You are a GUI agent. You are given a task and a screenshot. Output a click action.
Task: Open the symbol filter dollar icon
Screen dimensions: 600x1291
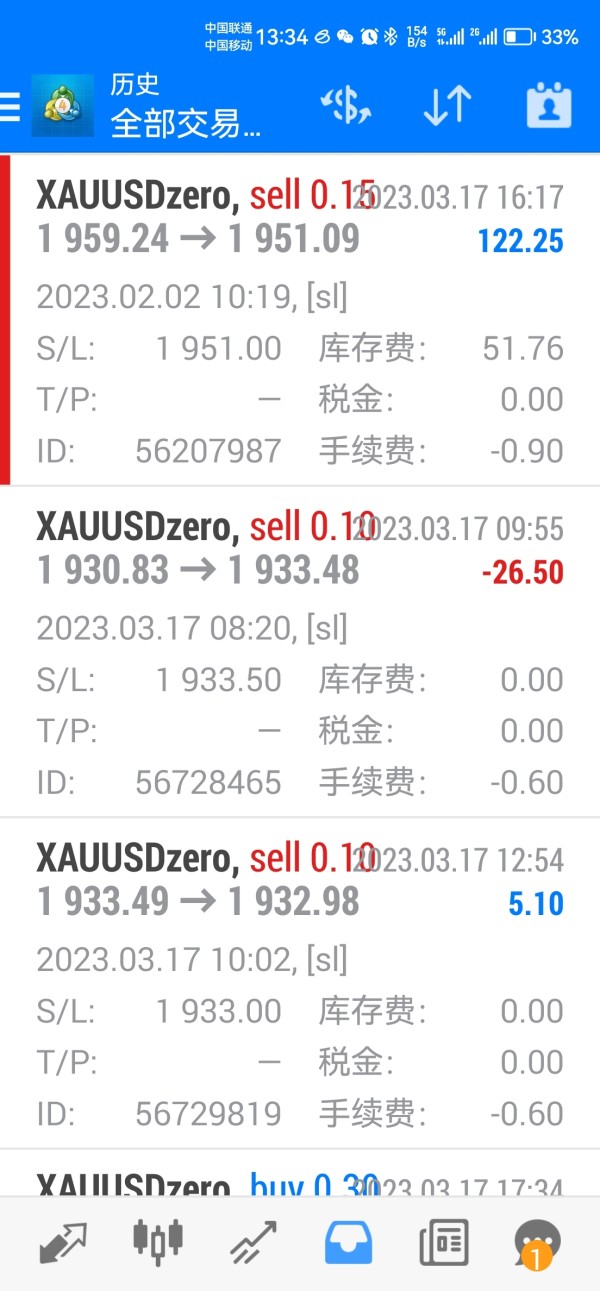[x=345, y=105]
